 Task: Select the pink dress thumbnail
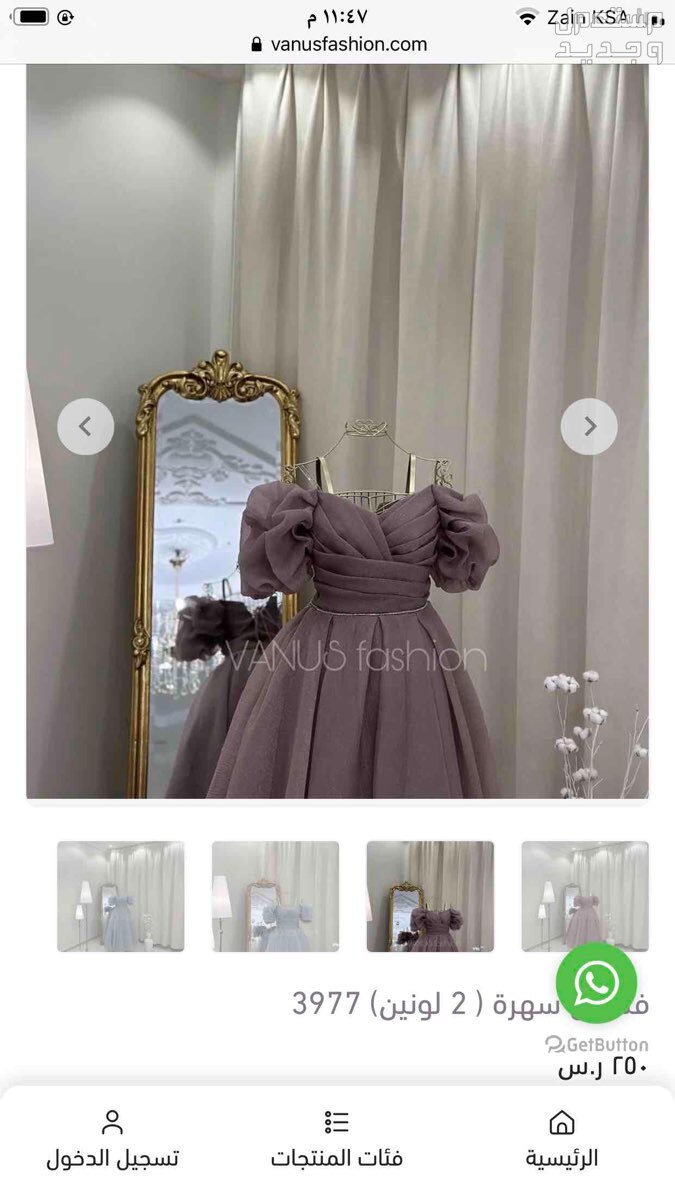[585, 896]
